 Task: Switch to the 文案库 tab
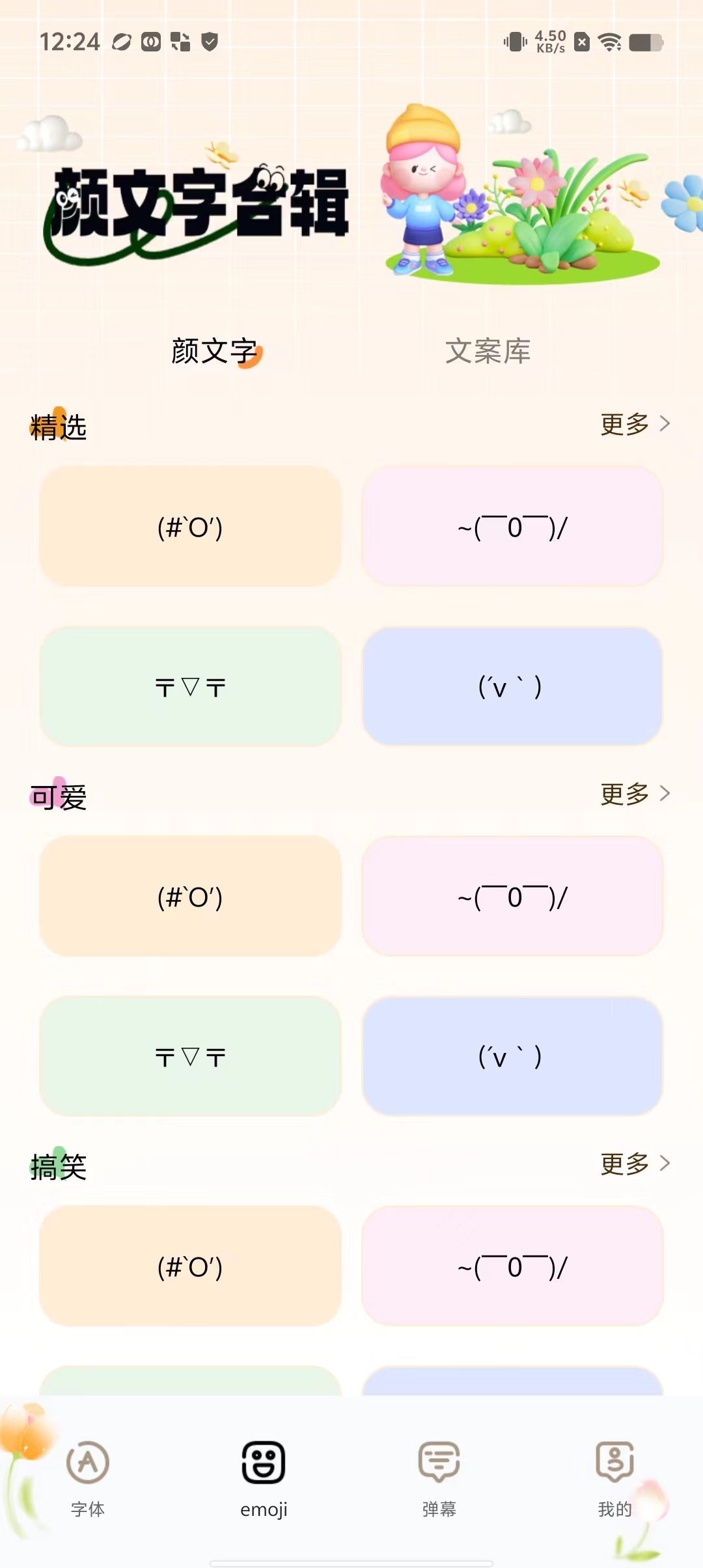pyautogui.click(x=489, y=350)
